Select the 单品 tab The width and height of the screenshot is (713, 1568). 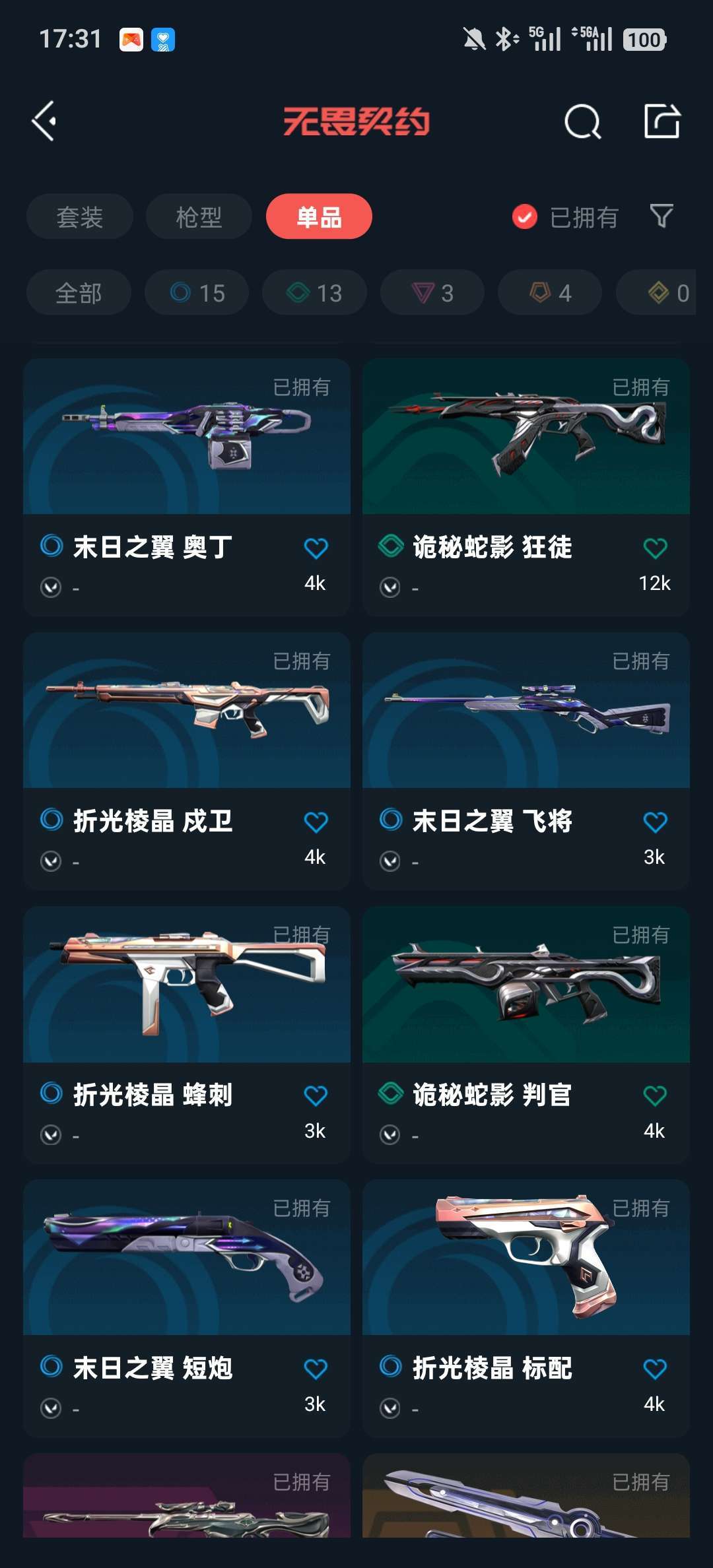point(319,216)
